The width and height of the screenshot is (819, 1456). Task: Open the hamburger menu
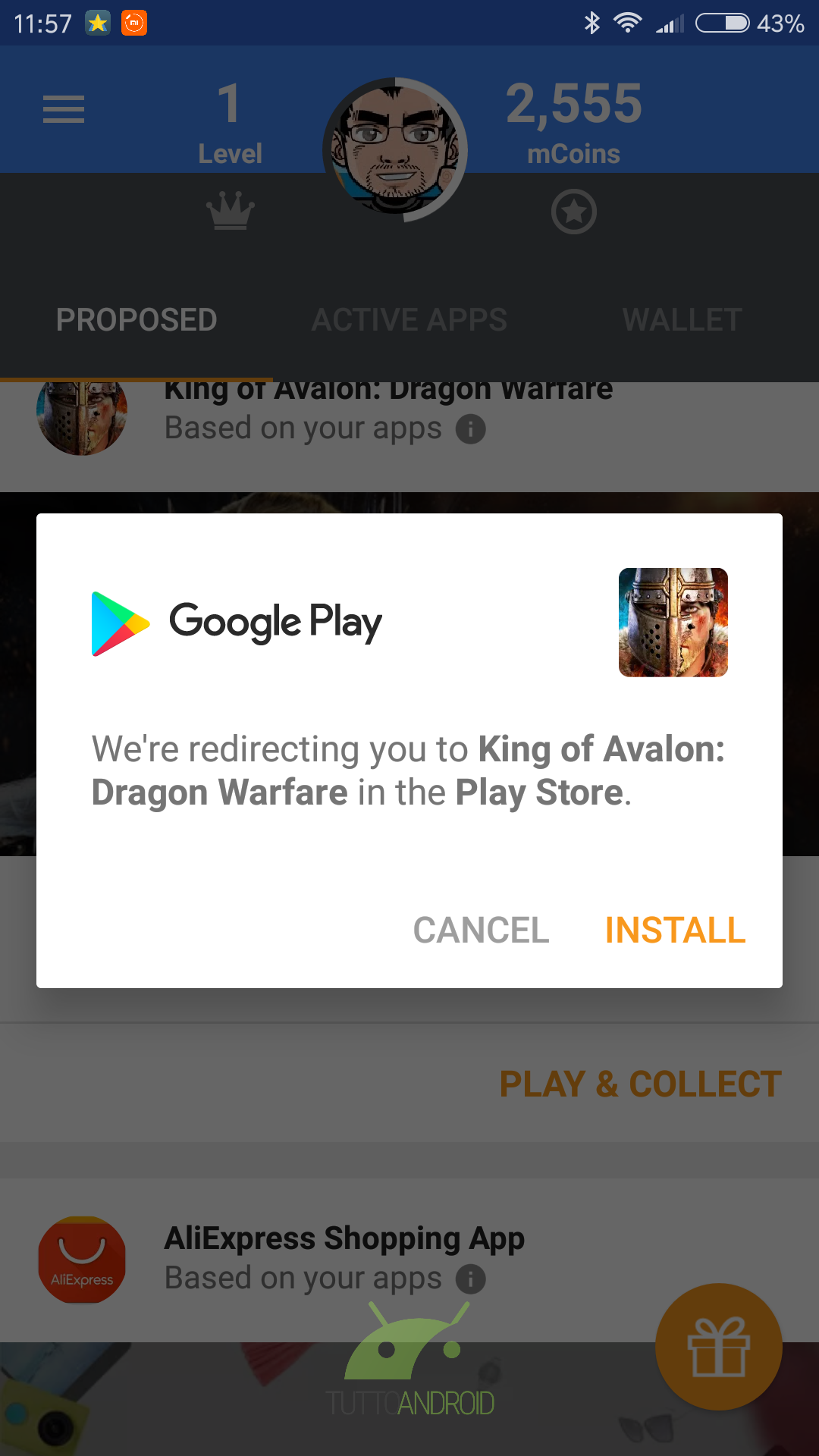point(64,109)
